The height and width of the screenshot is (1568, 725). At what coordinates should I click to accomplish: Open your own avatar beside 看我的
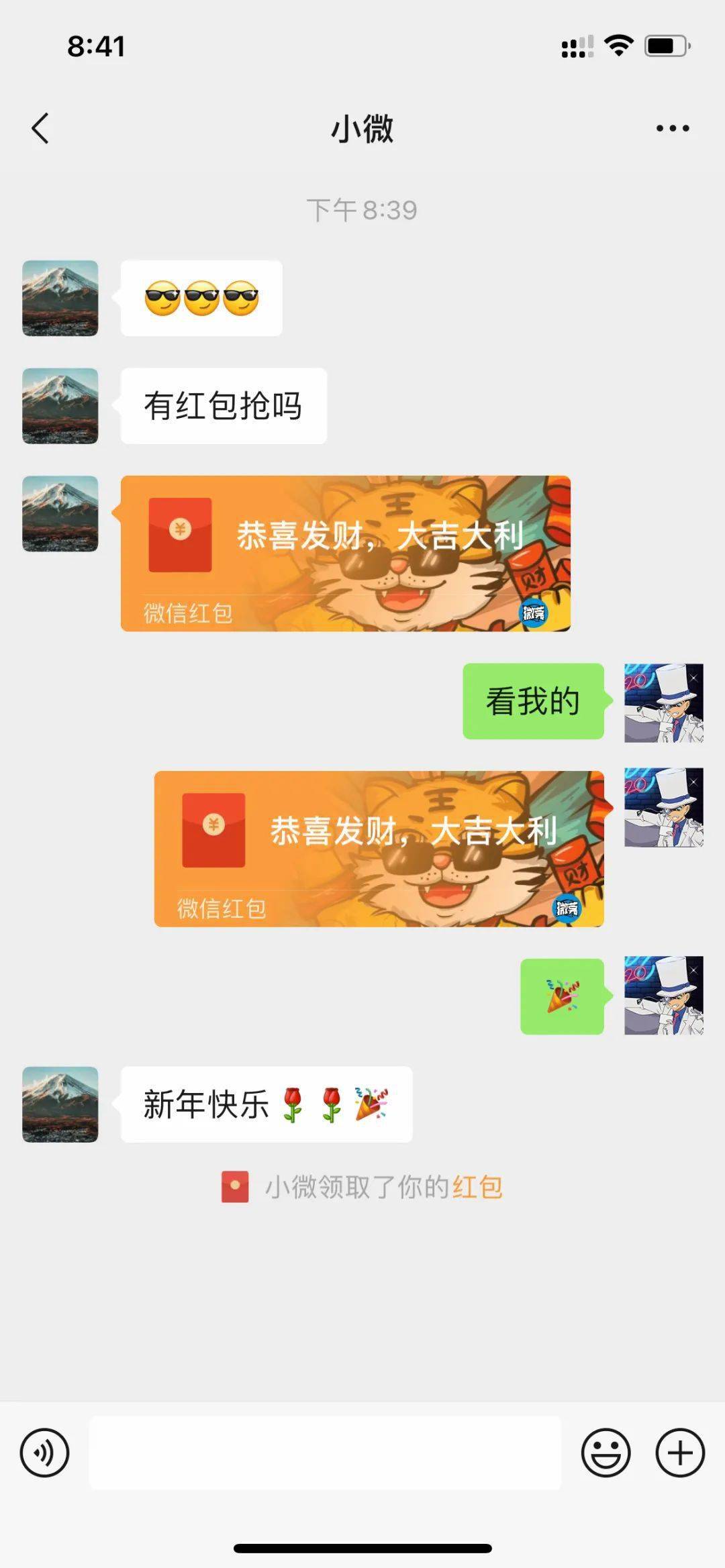click(x=663, y=702)
